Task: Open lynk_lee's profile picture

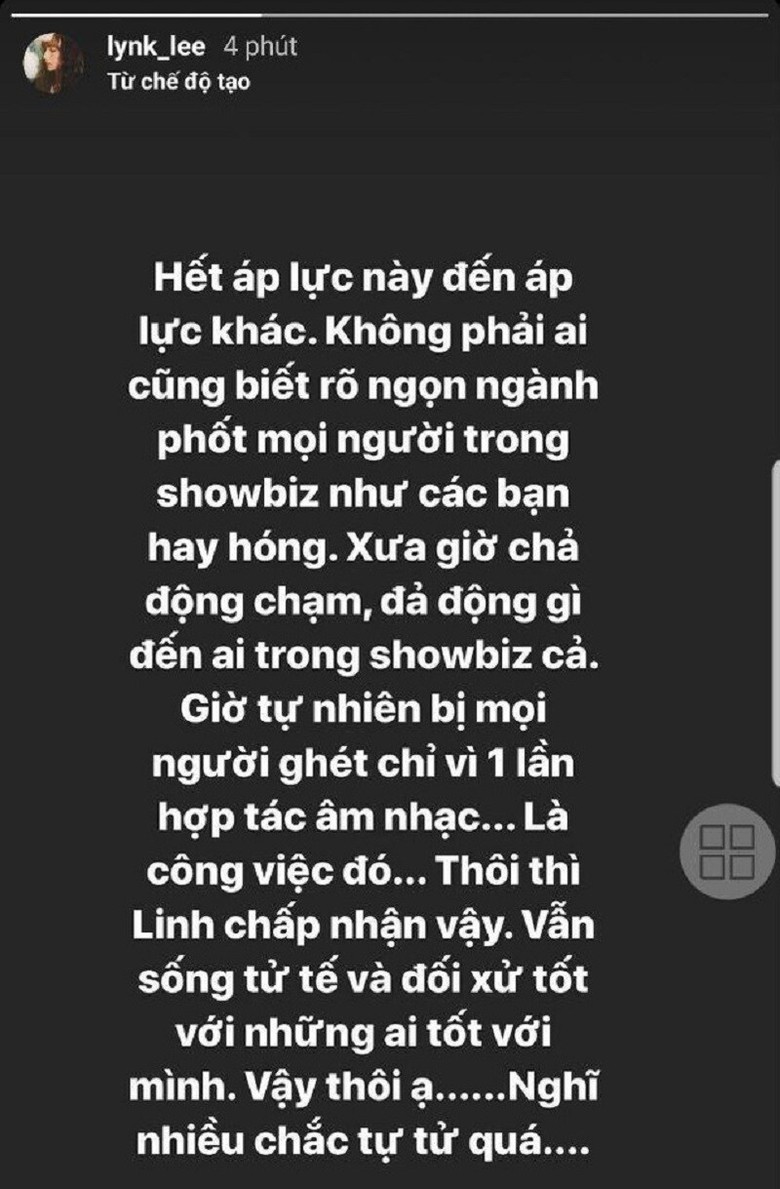Action: pos(54,63)
